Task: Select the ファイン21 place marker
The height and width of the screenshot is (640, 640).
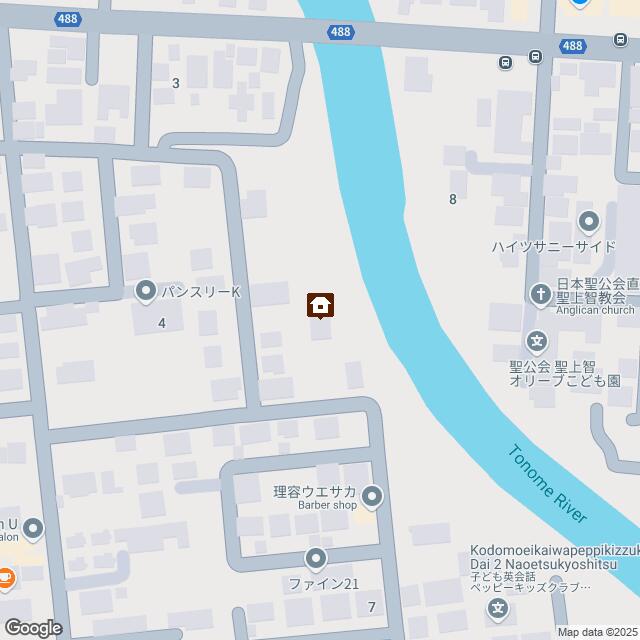Action: [316, 558]
